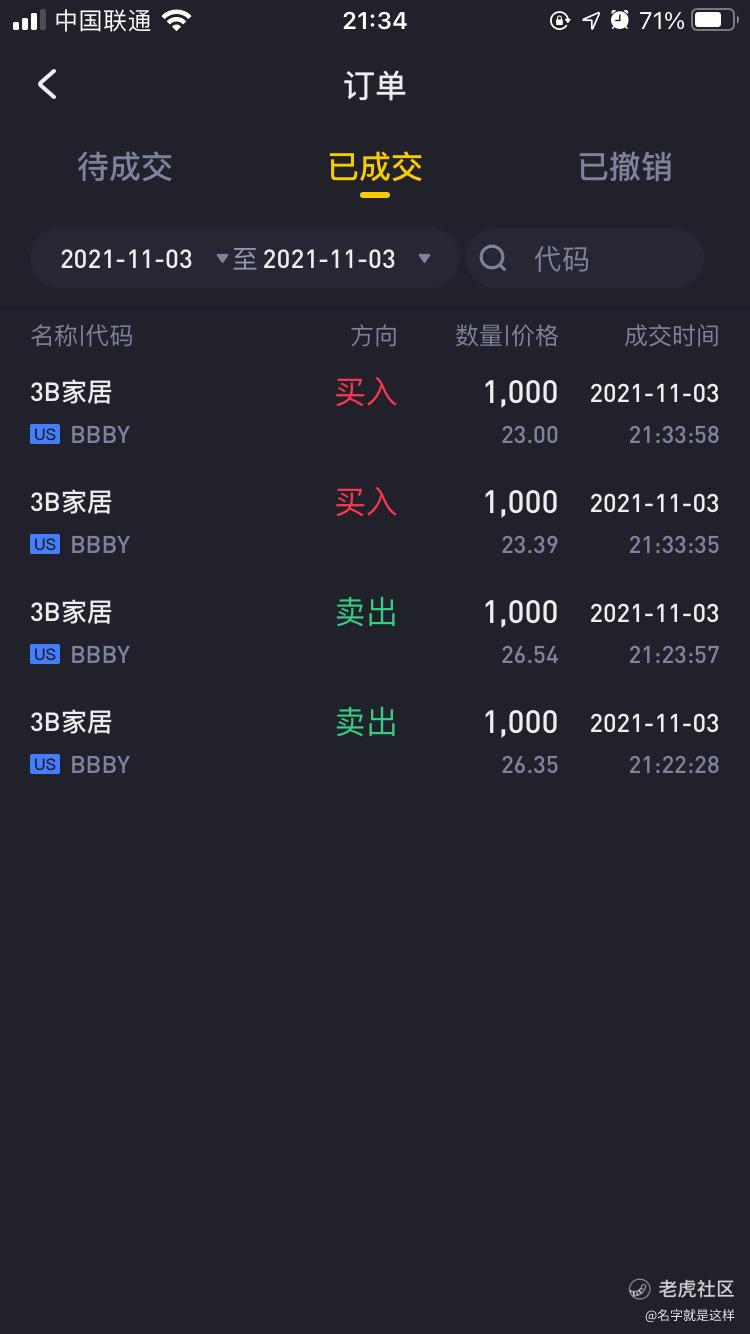Open BBBY buy order priced 23.39
The image size is (750, 1334).
[x=375, y=522]
